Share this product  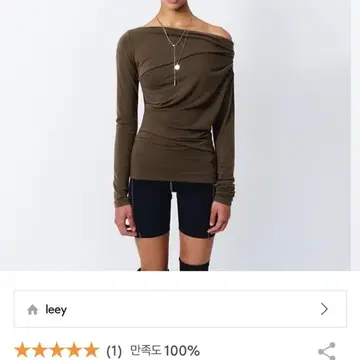click(x=327, y=351)
